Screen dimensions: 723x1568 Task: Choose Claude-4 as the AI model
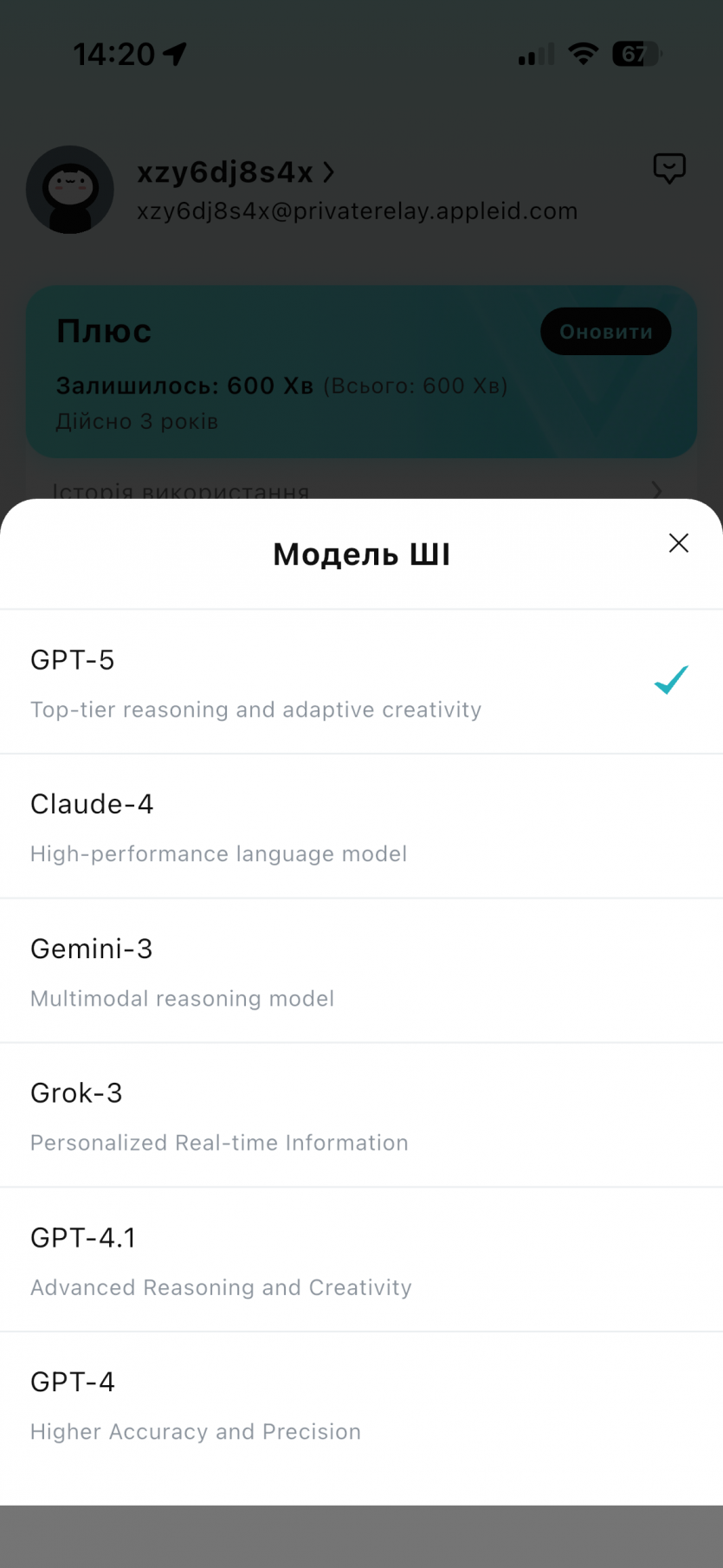[x=361, y=826]
